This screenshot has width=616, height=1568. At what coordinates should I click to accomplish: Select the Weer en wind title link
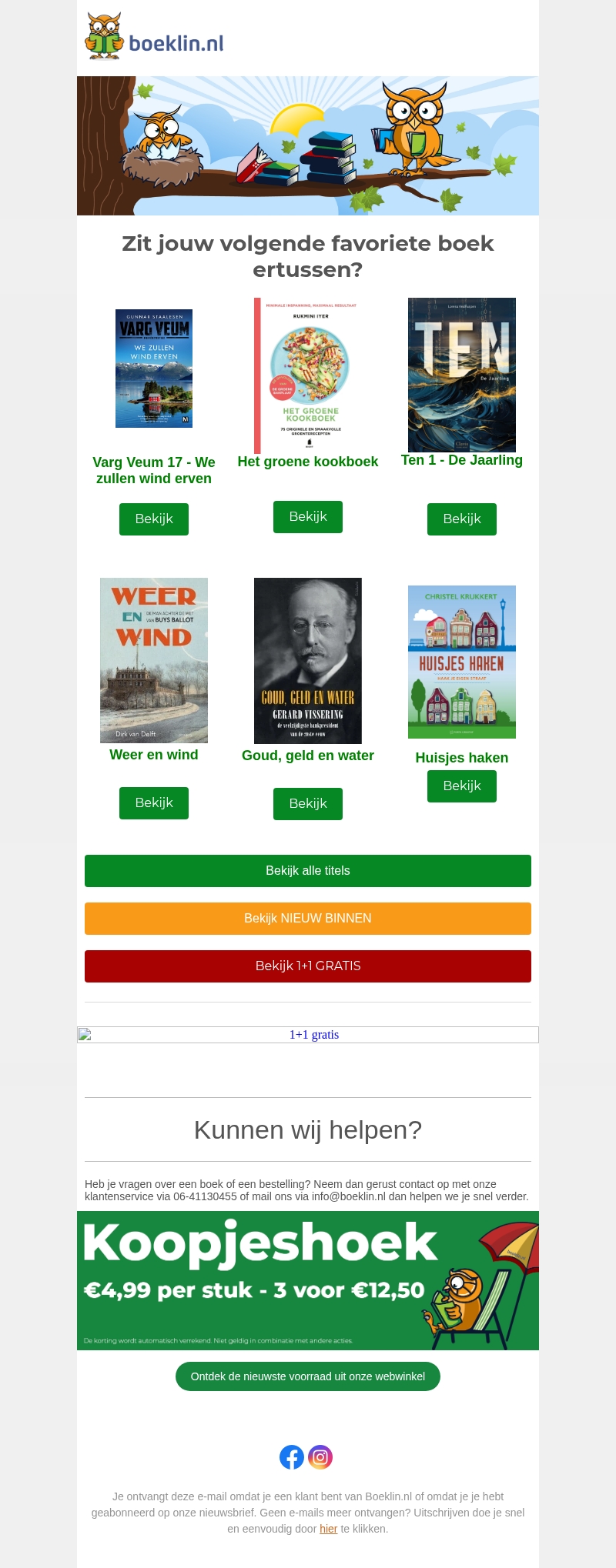pyautogui.click(x=154, y=755)
